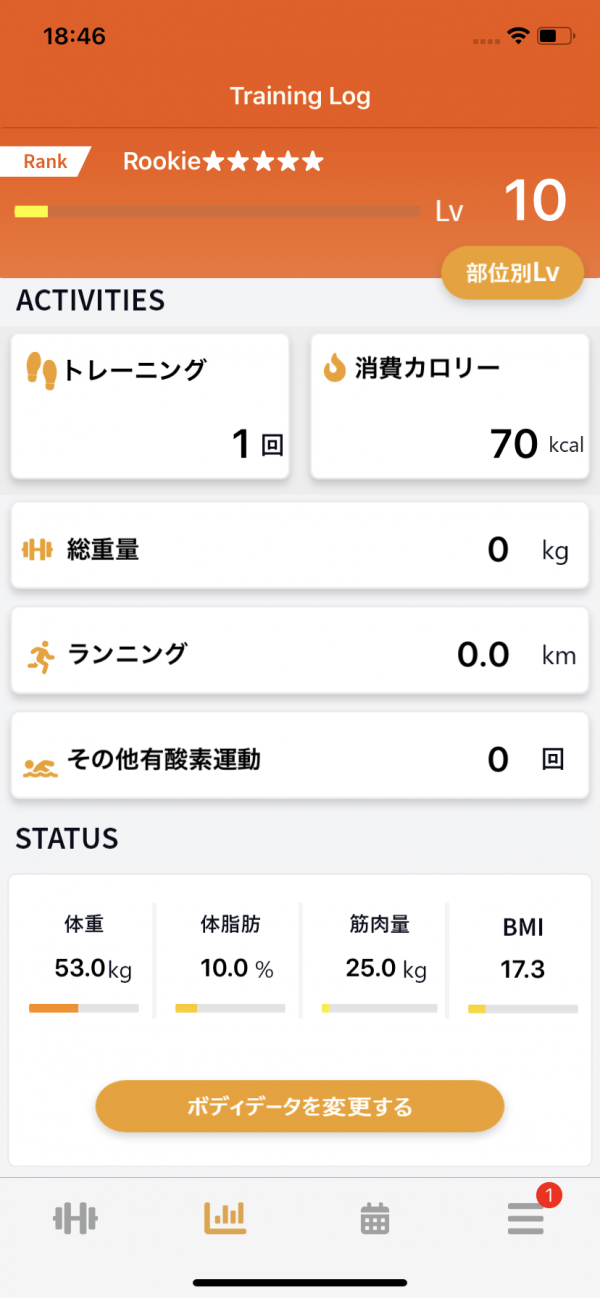Open the 部位別Lv button

[x=512, y=272]
